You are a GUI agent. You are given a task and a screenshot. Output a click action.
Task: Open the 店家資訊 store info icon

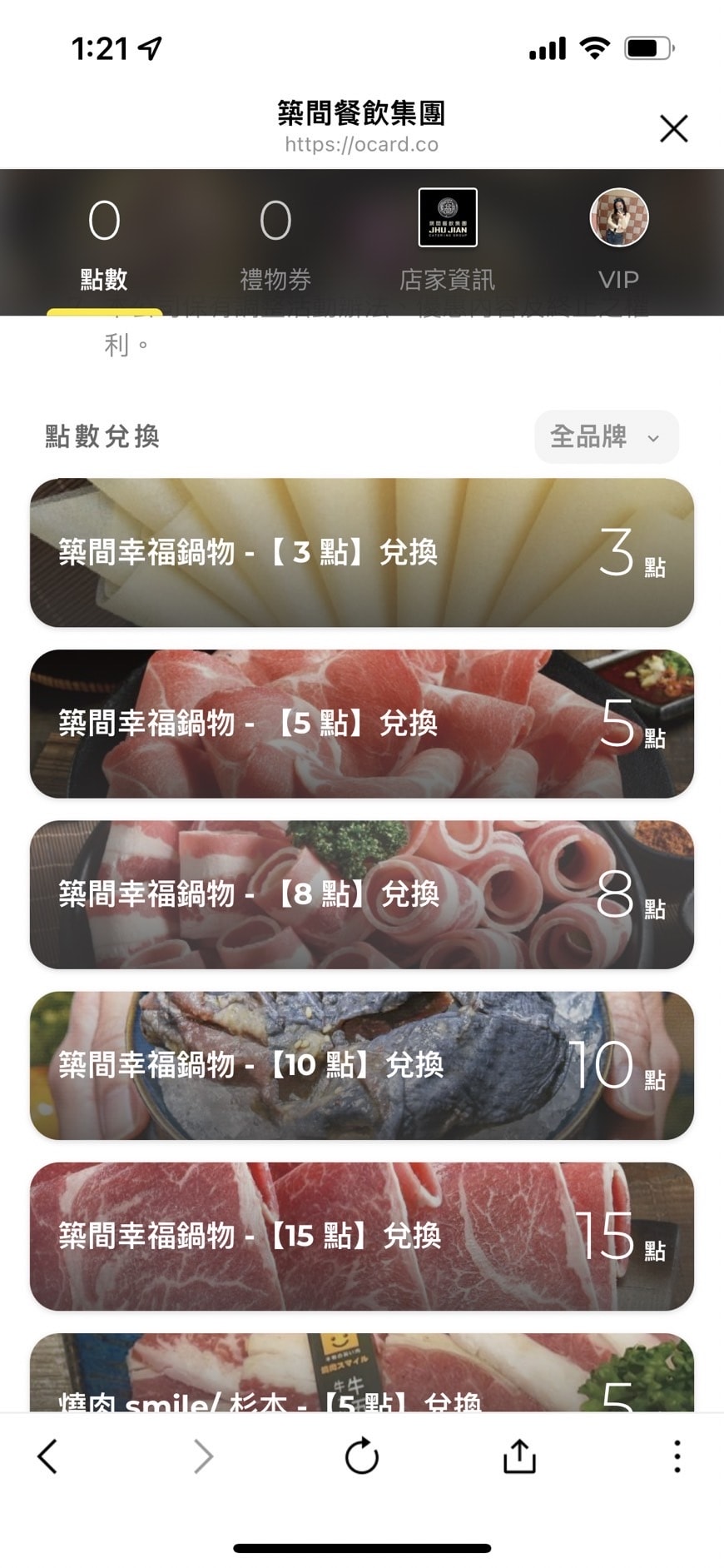(446, 218)
